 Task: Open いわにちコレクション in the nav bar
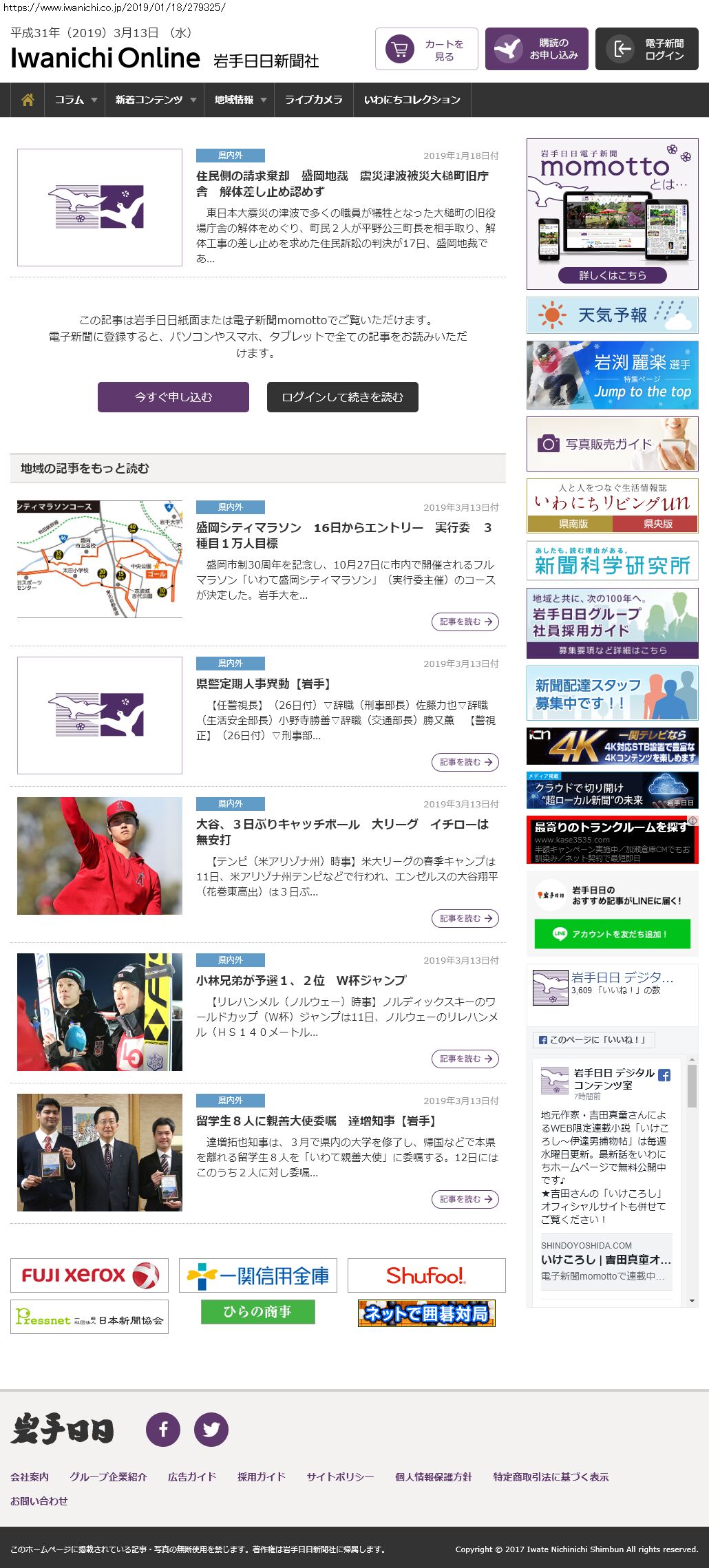pyautogui.click(x=412, y=100)
